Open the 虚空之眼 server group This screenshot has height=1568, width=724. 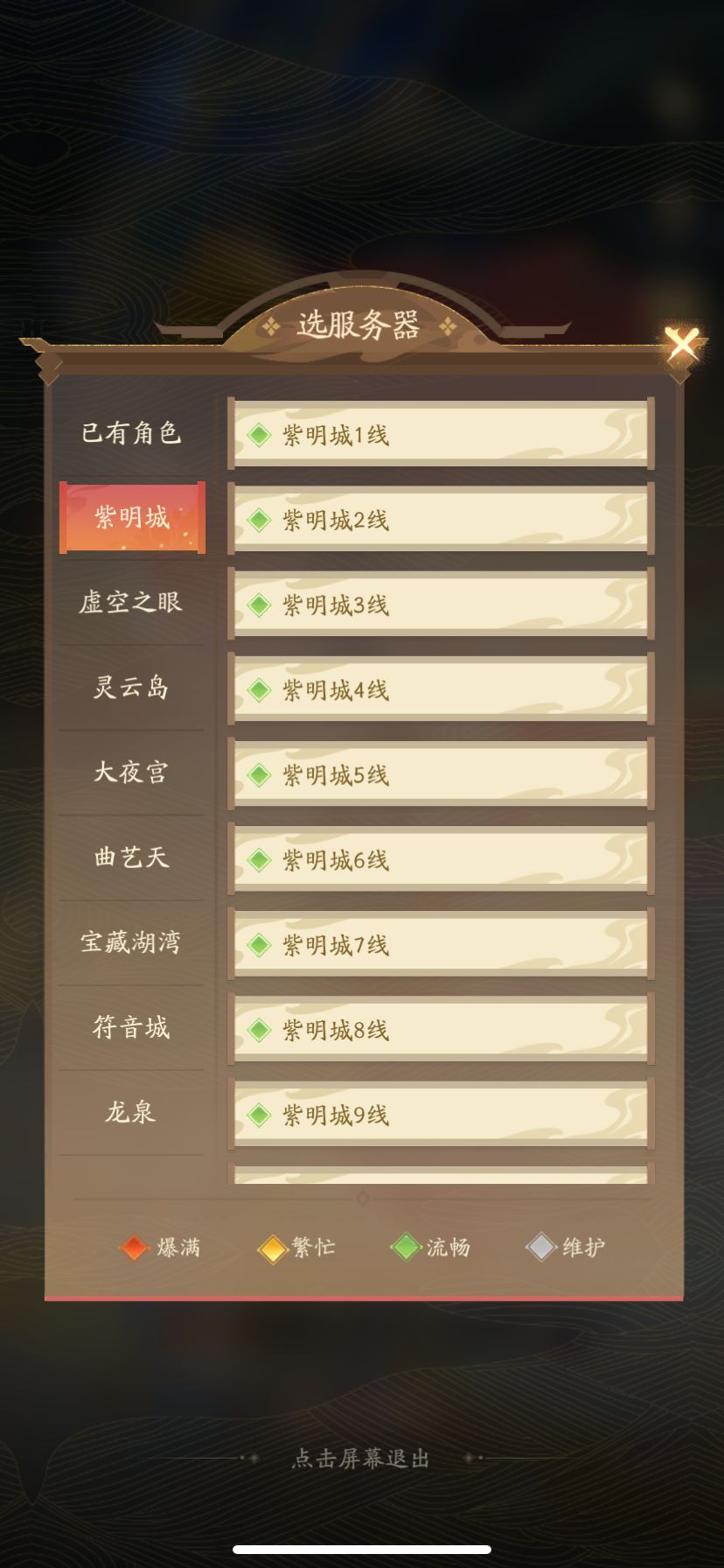tap(131, 602)
